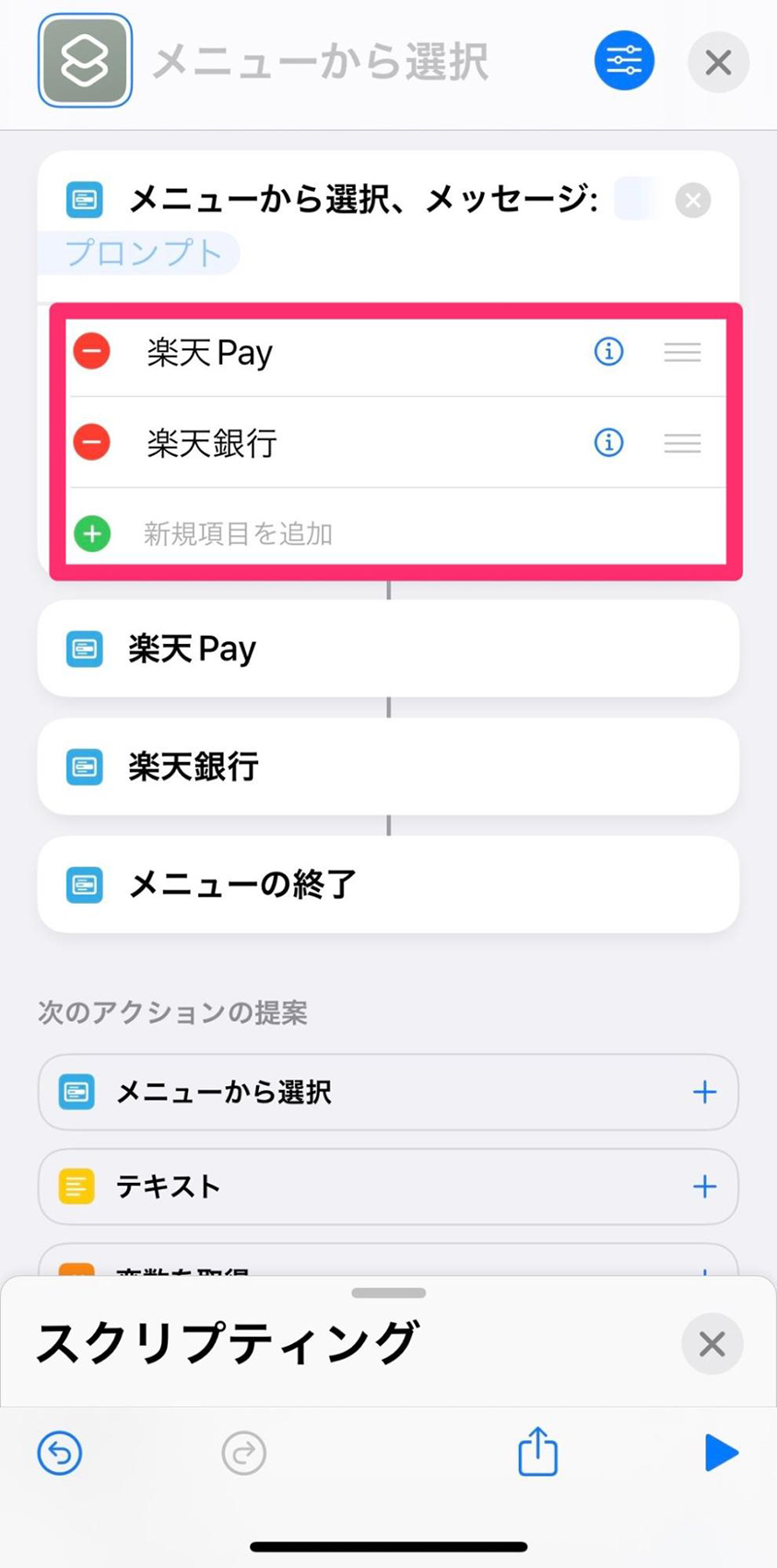Share this shortcut

537,1452
